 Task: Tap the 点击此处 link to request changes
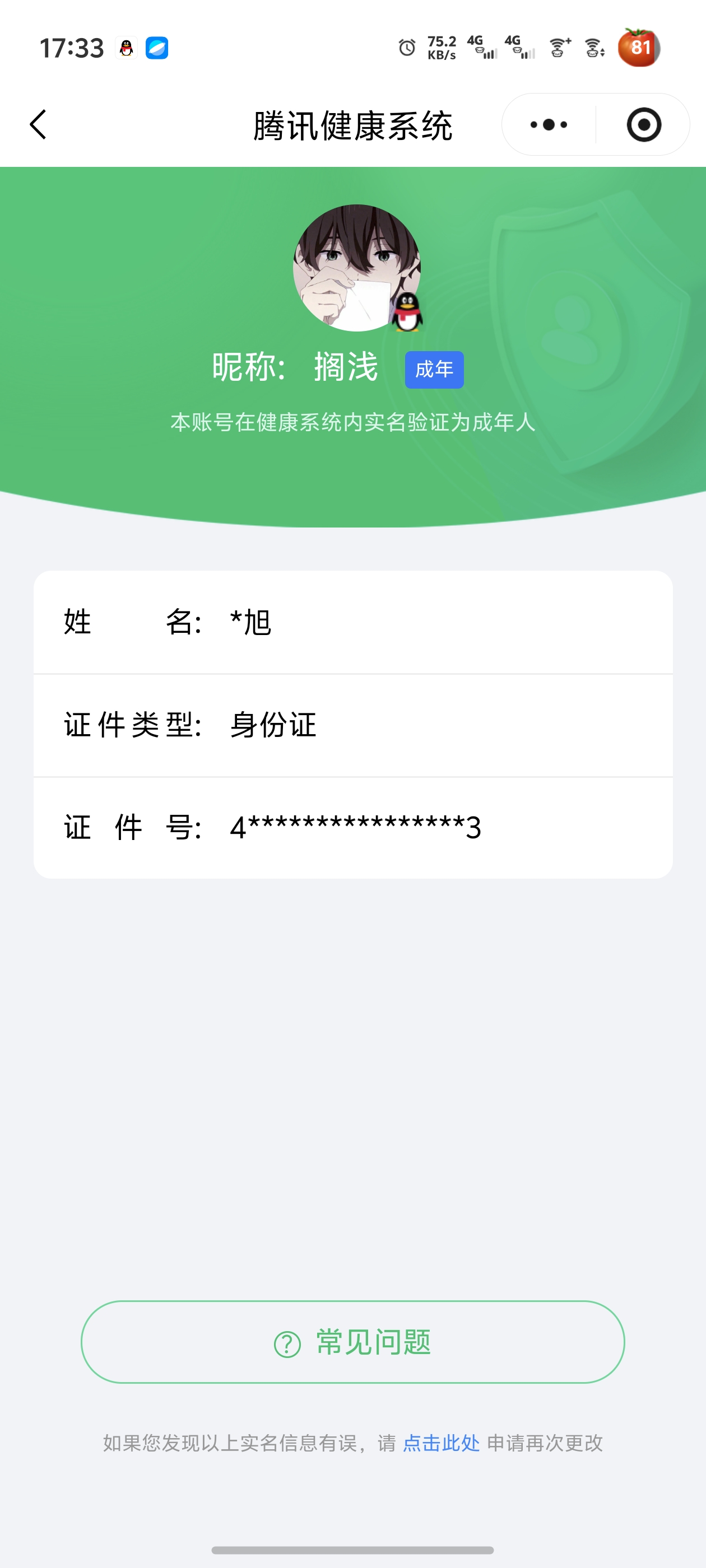(x=441, y=1443)
